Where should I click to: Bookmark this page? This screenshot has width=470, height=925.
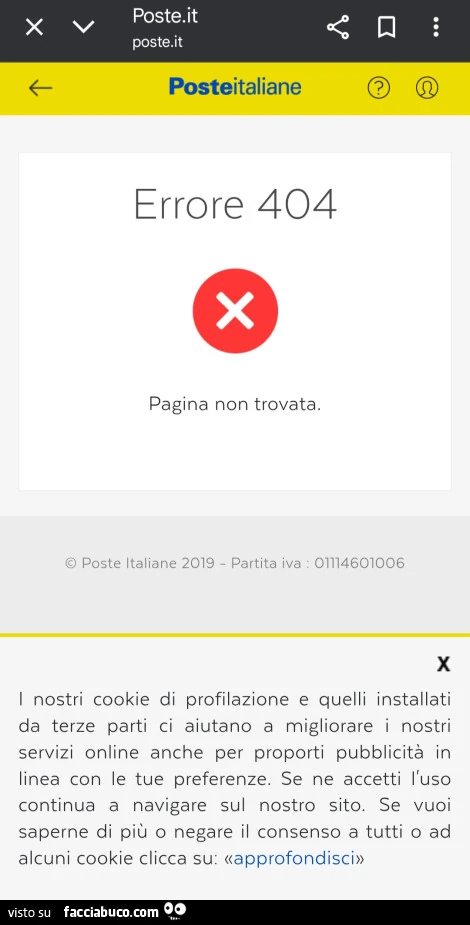coord(386,27)
